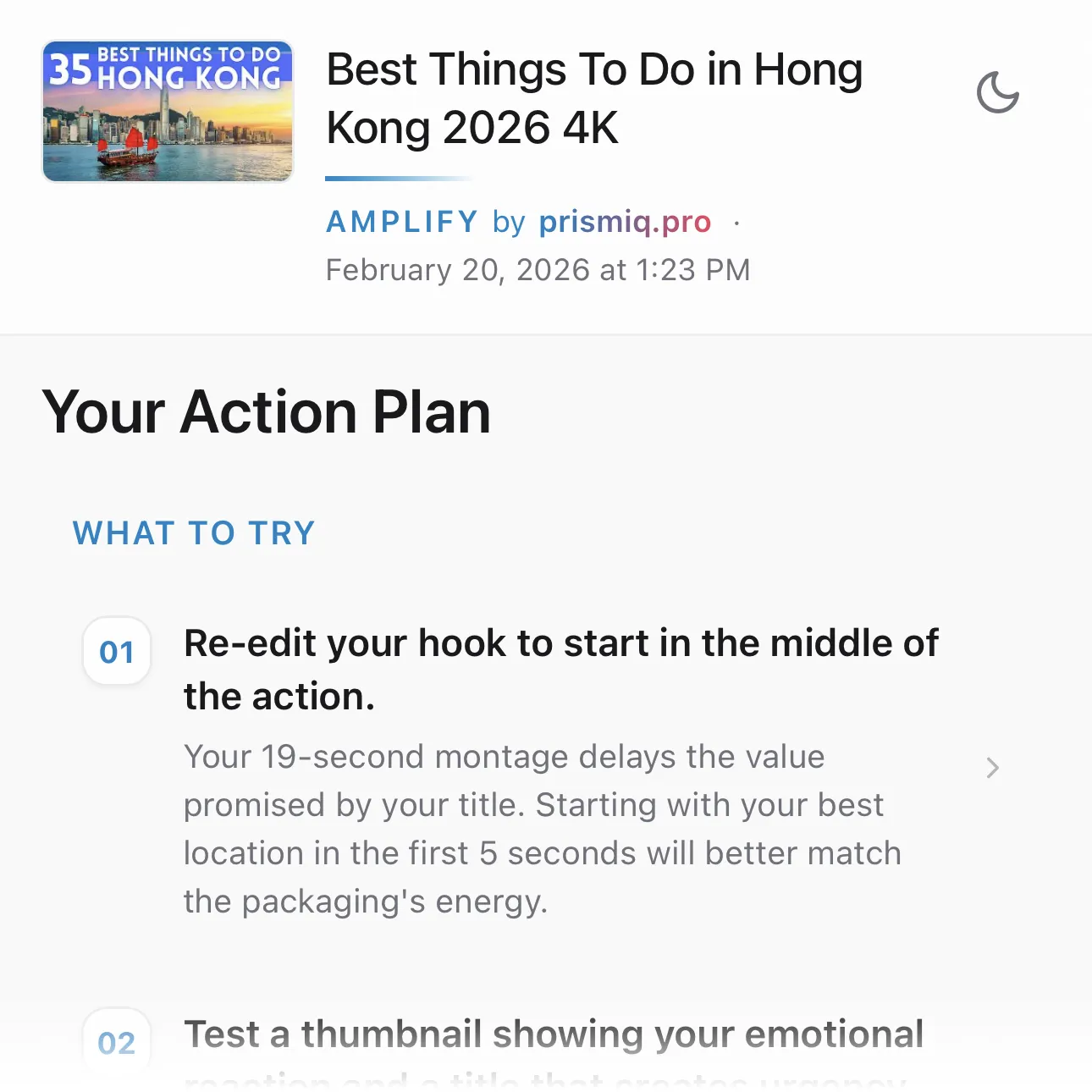Open the prismiq.pro link
The height and width of the screenshot is (1092, 1092).
point(625,222)
